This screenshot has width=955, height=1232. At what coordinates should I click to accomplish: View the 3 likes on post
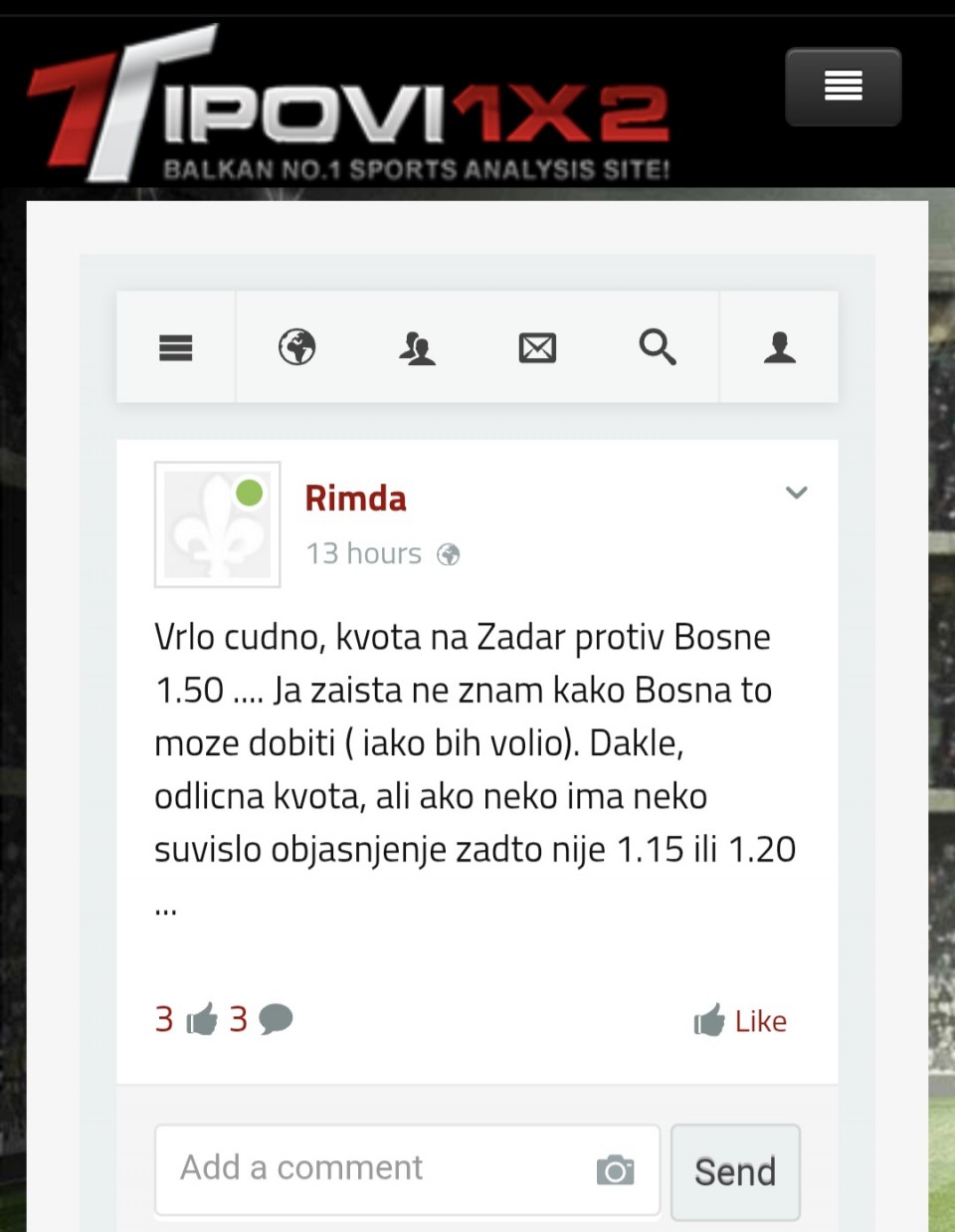tap(186, 1019)
